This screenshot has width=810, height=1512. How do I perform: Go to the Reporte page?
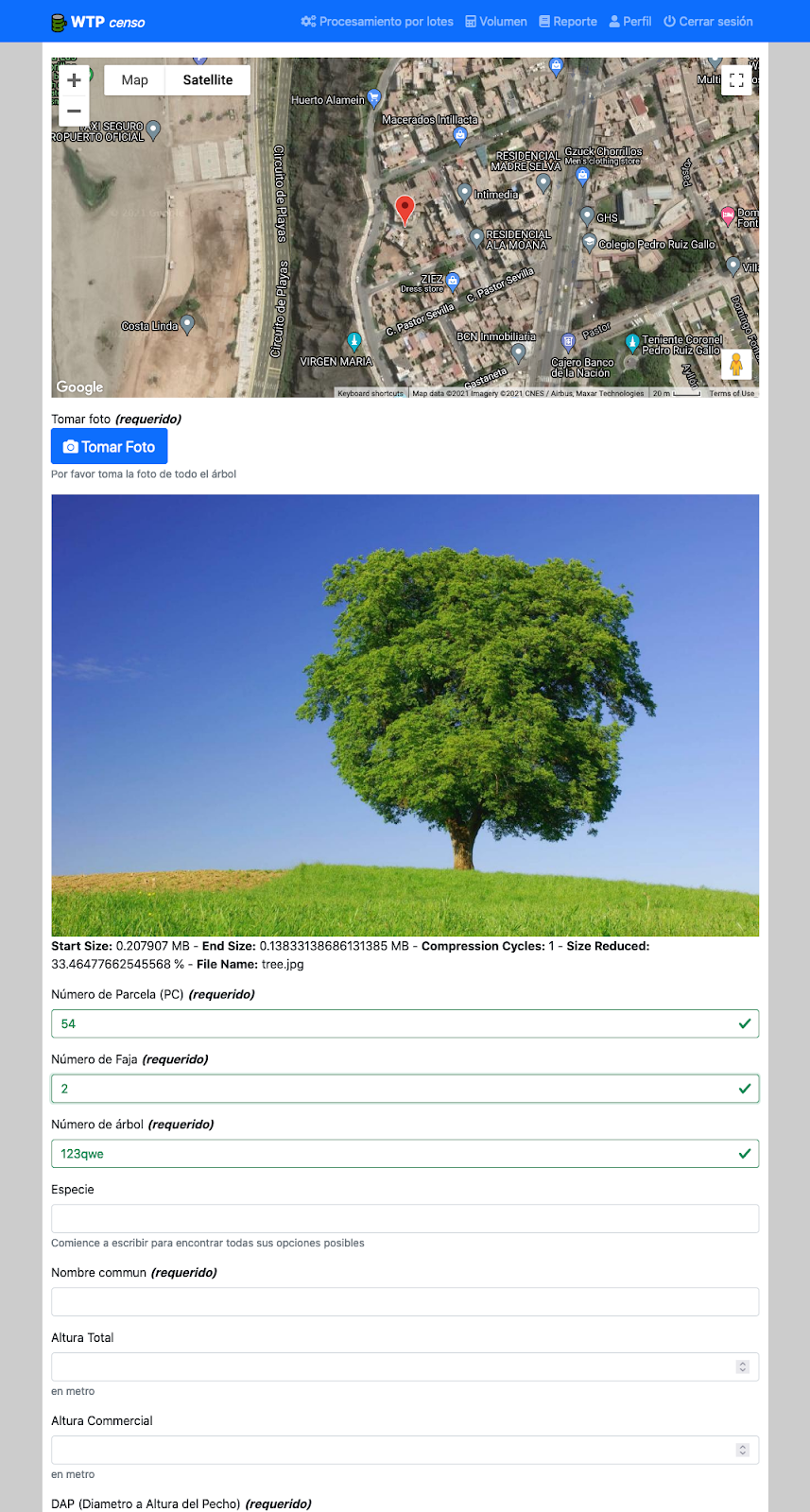568,22
